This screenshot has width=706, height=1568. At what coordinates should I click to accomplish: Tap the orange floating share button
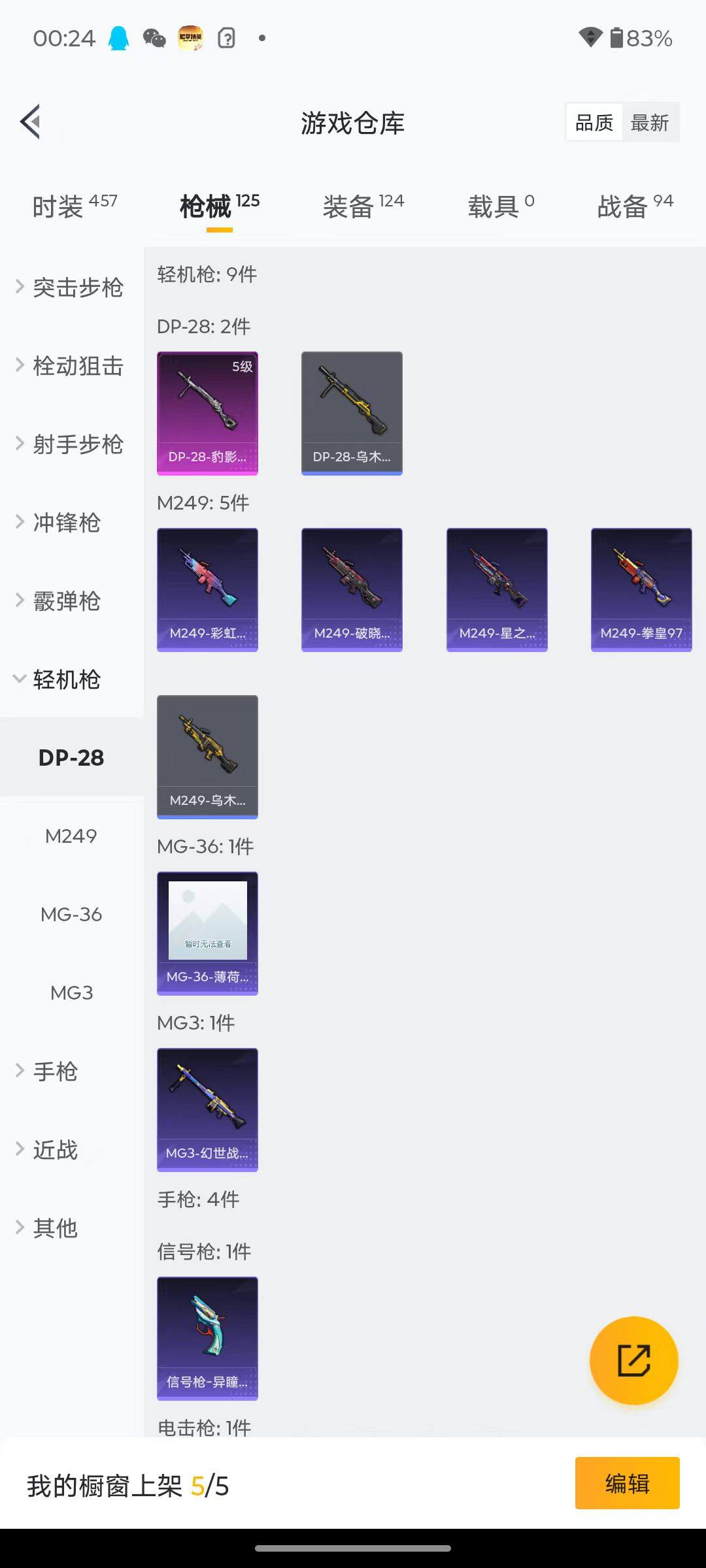tap(633, 1360)
